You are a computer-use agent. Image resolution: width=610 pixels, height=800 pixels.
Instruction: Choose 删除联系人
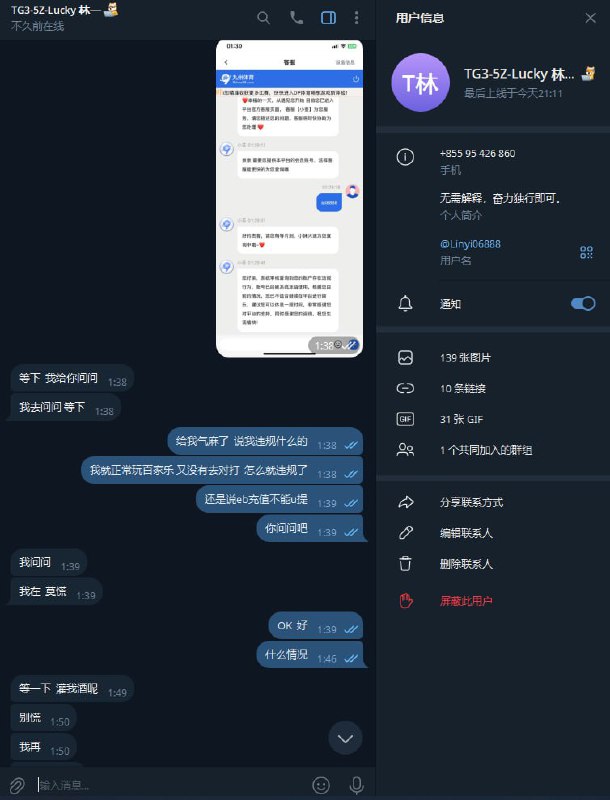pos(465,564)
